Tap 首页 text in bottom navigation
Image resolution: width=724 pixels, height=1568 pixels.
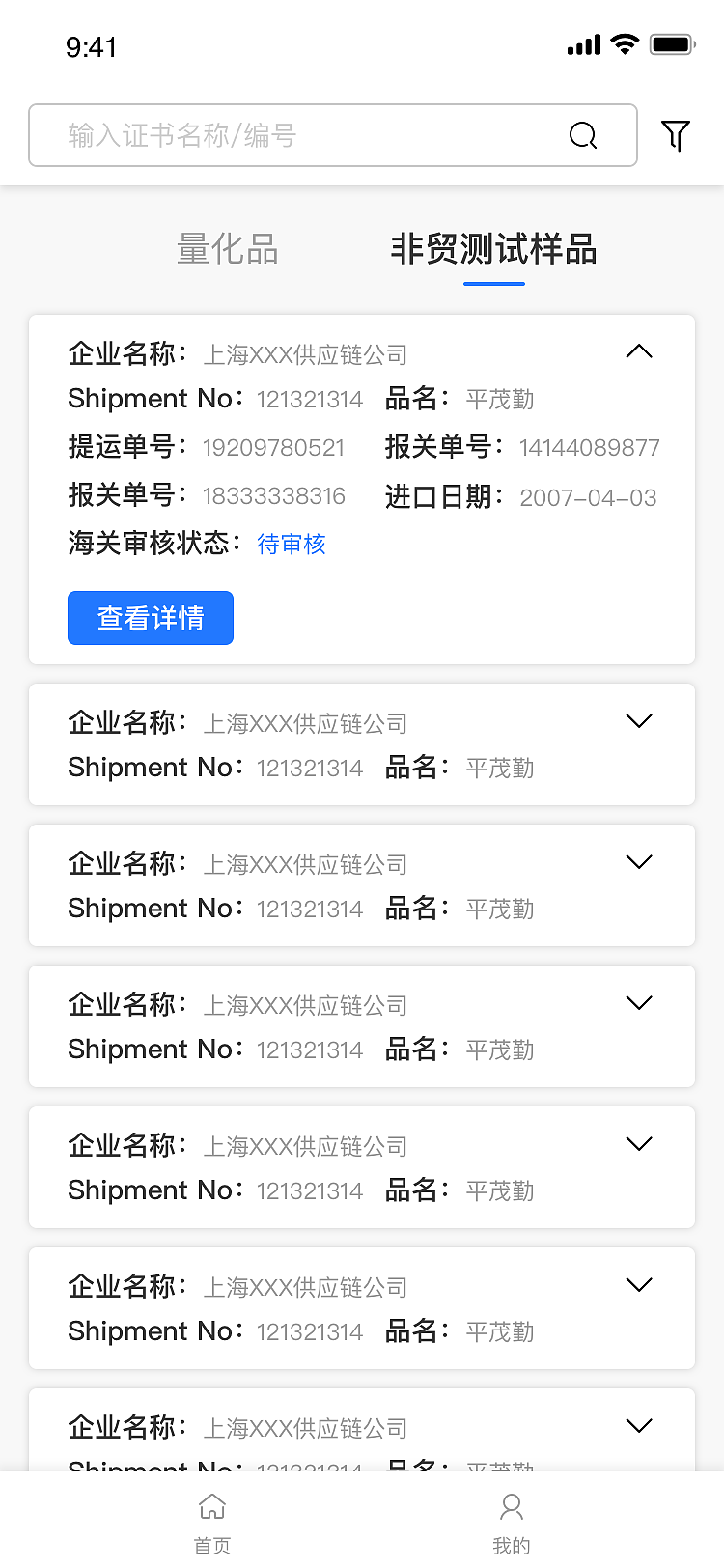pos(211,1545)
